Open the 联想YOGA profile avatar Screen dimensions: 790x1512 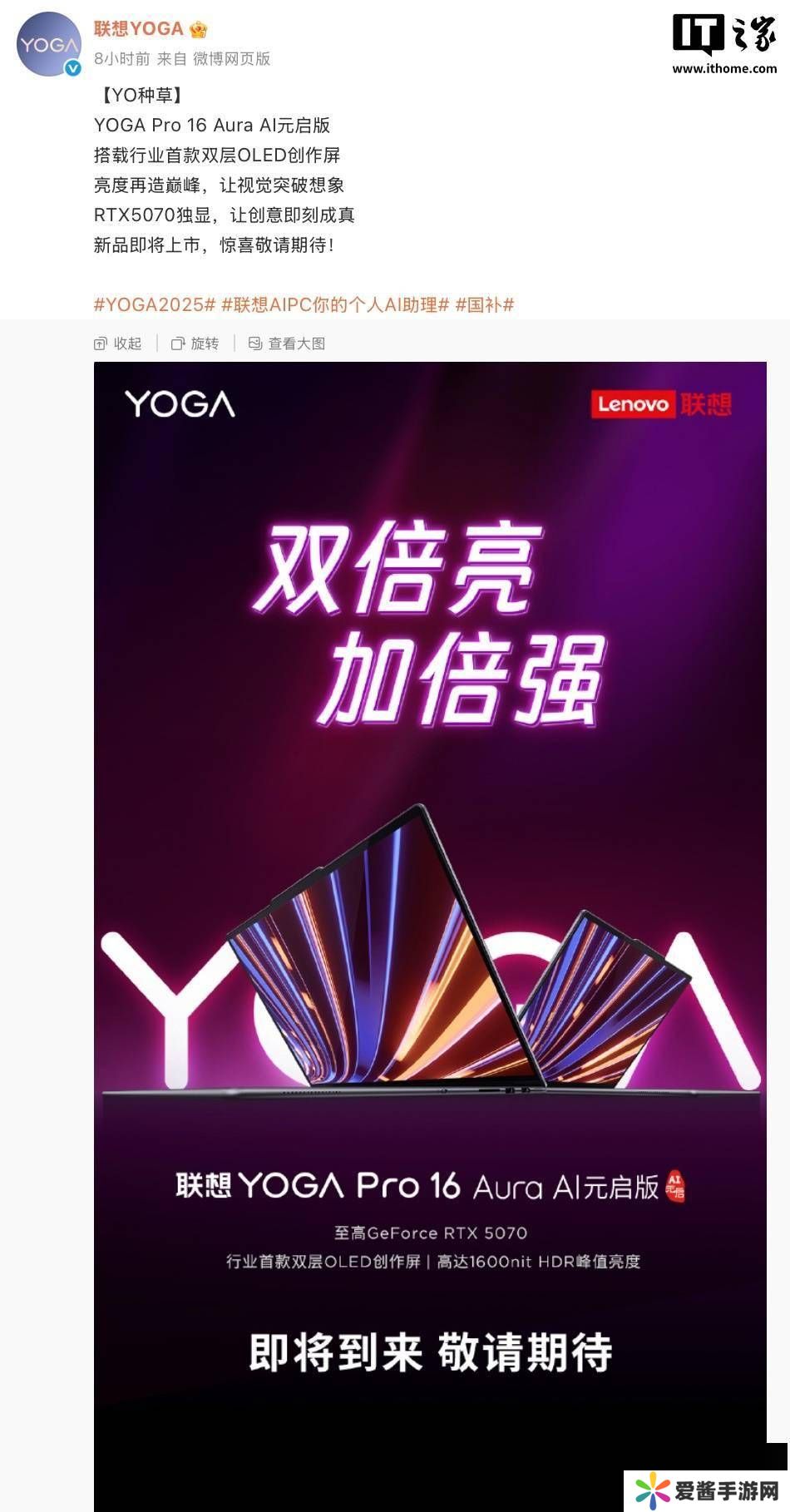(x=48, y=44)
